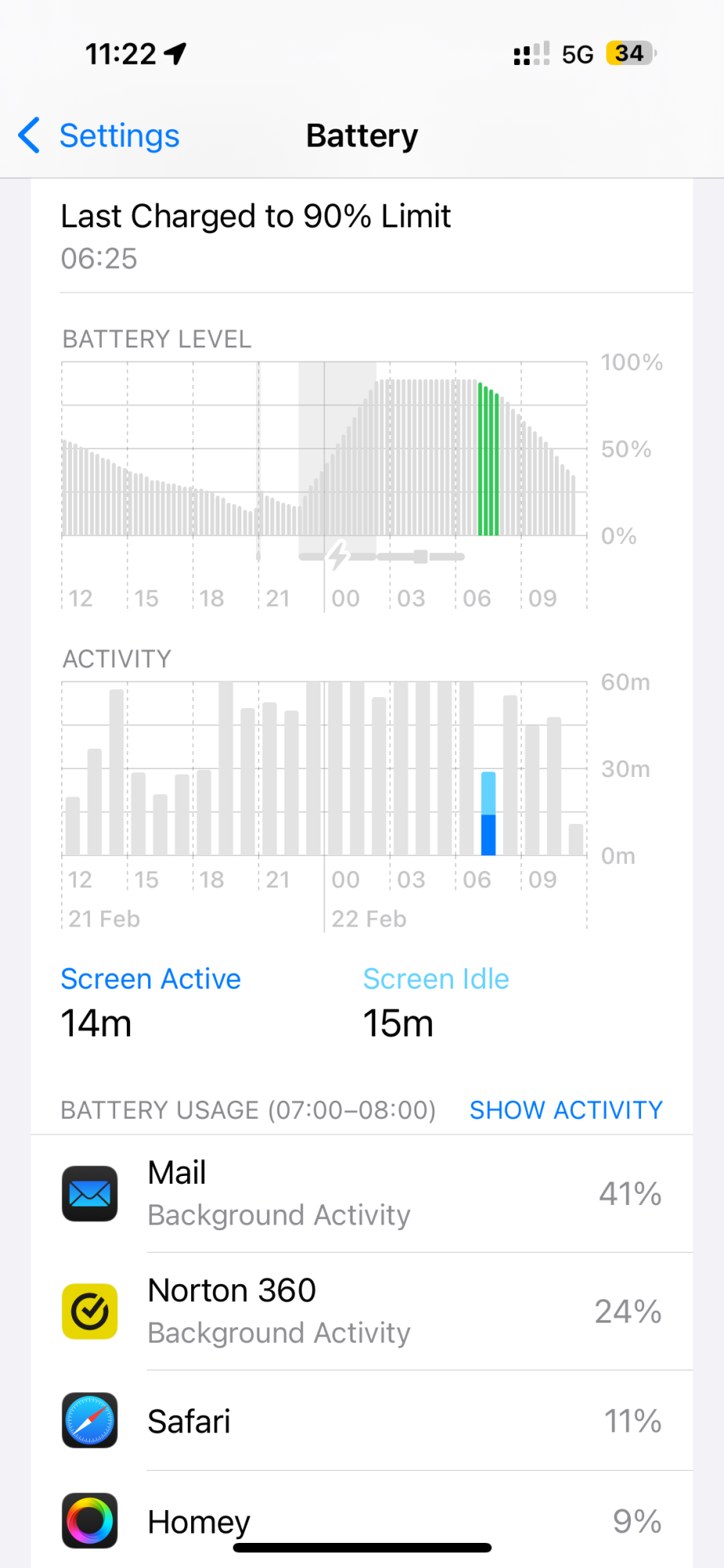
Task: Select the Homey usage row
Action: tap(362, 1519)
